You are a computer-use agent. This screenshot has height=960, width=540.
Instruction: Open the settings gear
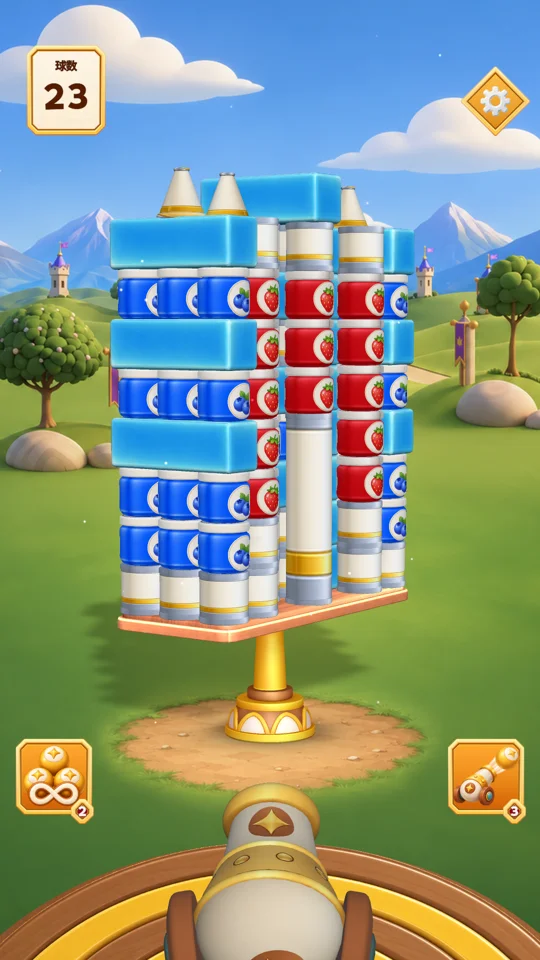[x=495, y=101]
